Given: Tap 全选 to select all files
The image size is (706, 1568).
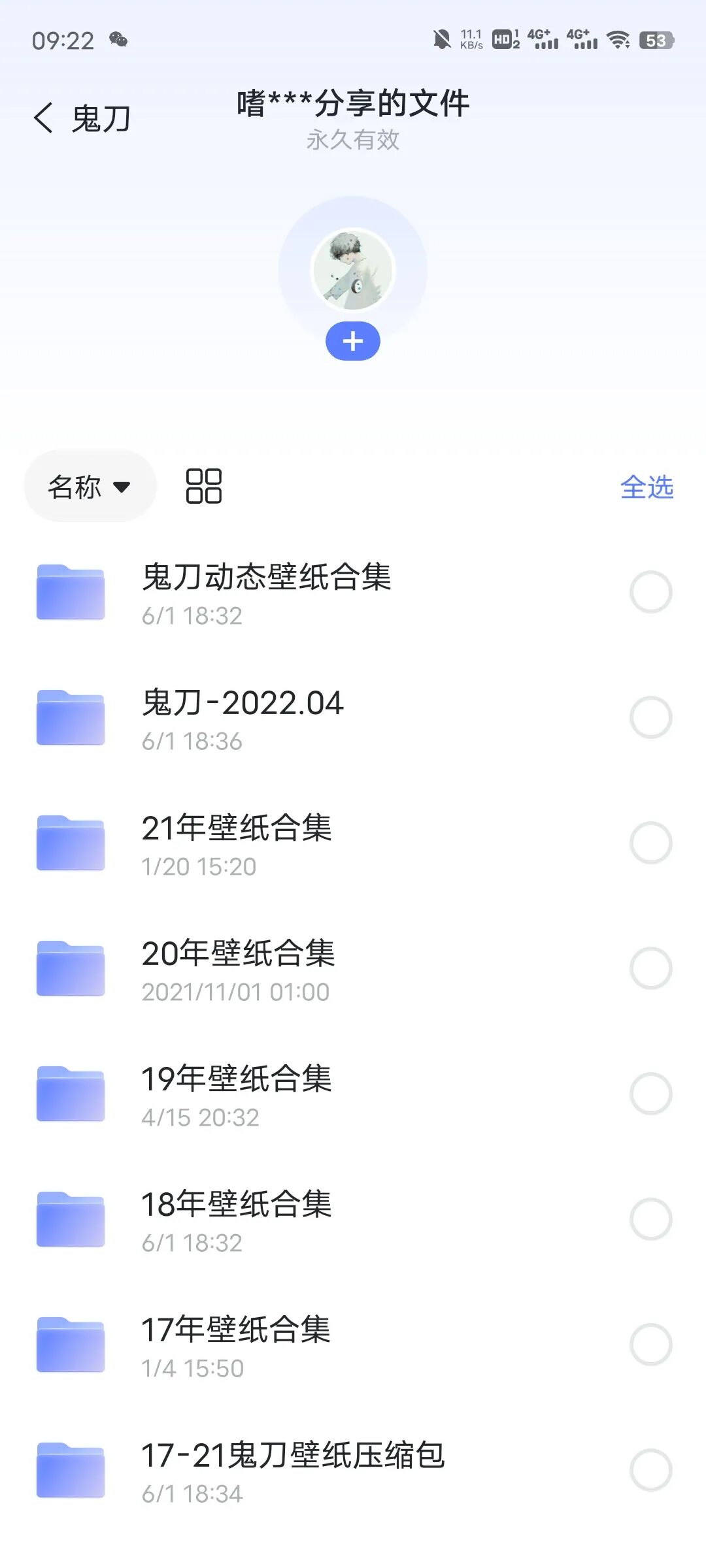Looking at the screenshot, I should coord(647,487).
